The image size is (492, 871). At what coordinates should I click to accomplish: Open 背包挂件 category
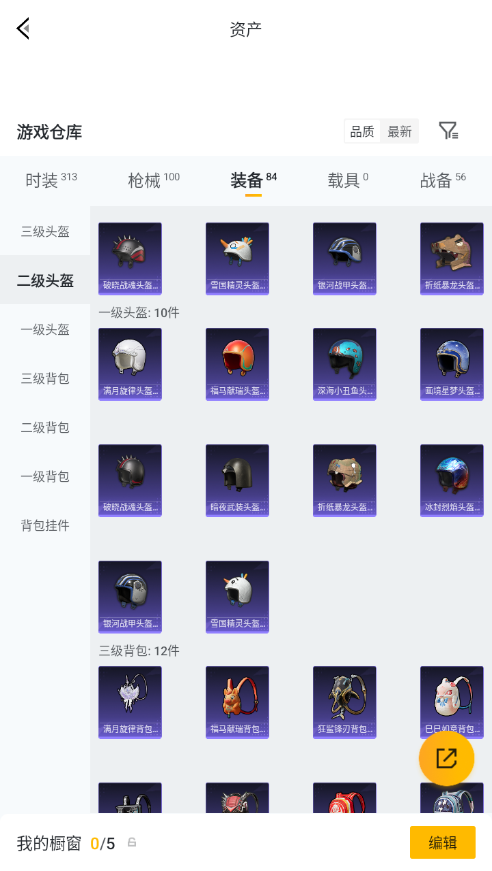45,525
